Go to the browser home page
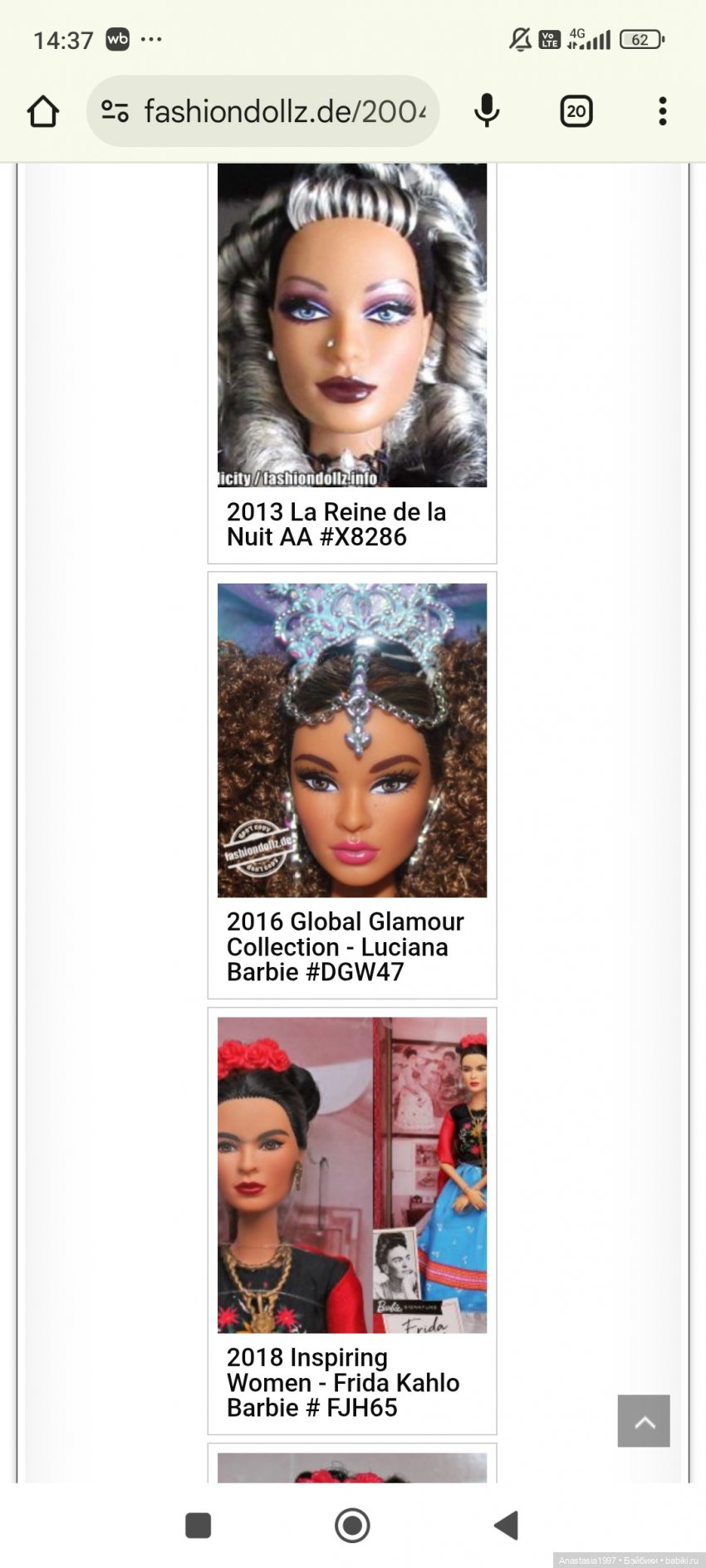Viewport: 706px width, 1568px height. tap(43, 112)
